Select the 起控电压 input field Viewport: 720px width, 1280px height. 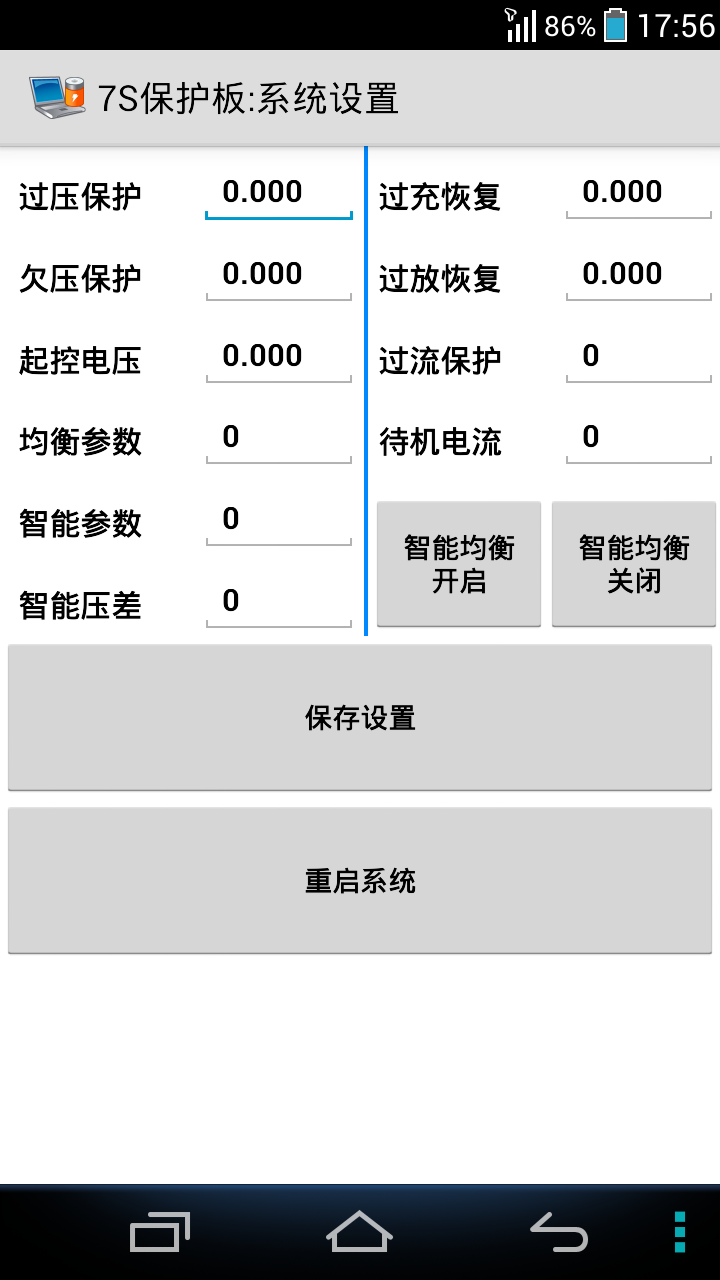coord(278,357)
